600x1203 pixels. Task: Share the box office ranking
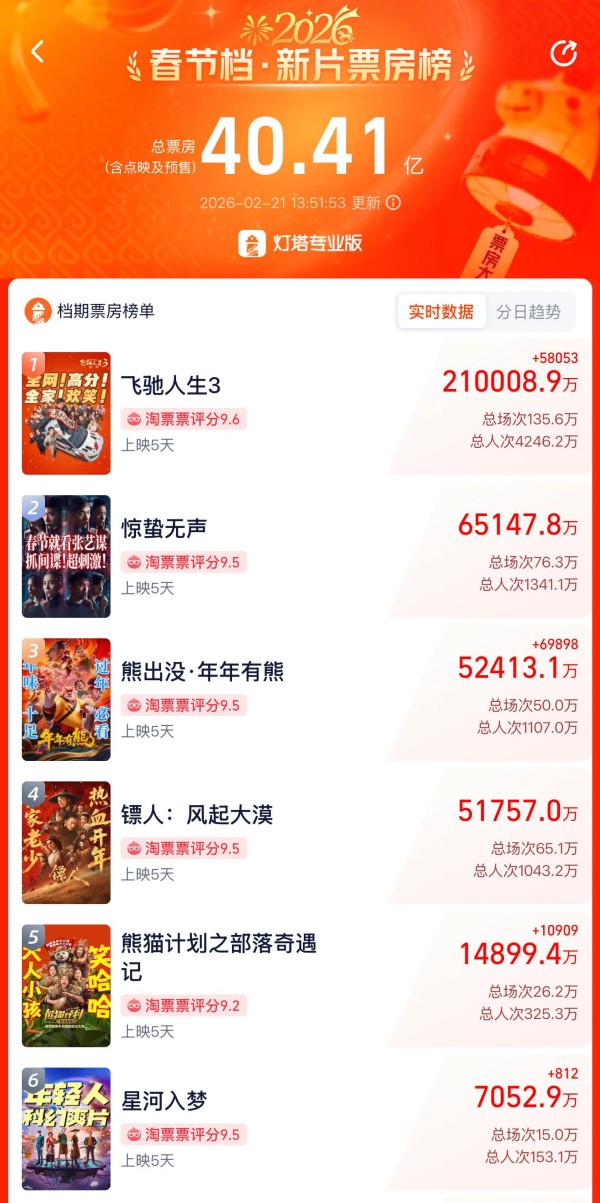(564, 54)
